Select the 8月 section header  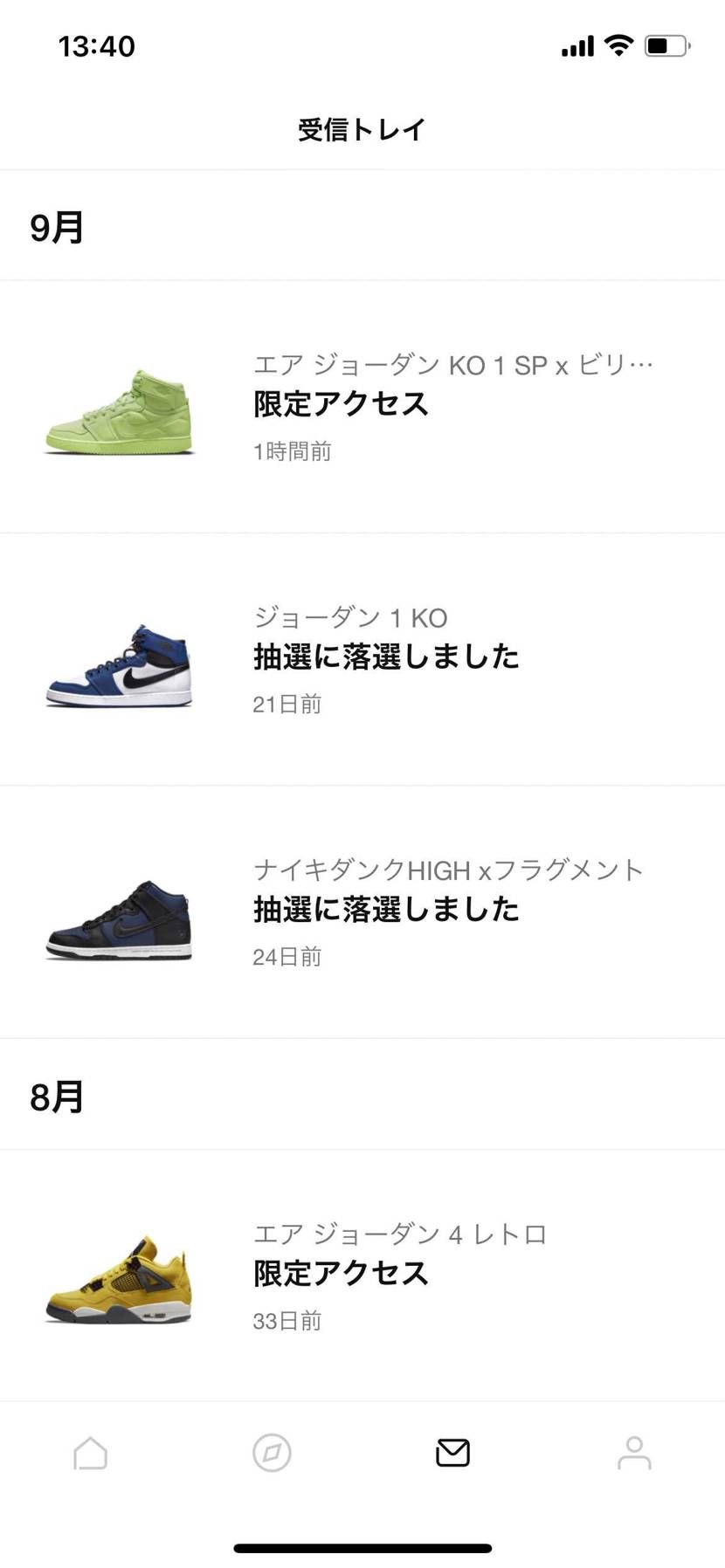(56, 1097)
